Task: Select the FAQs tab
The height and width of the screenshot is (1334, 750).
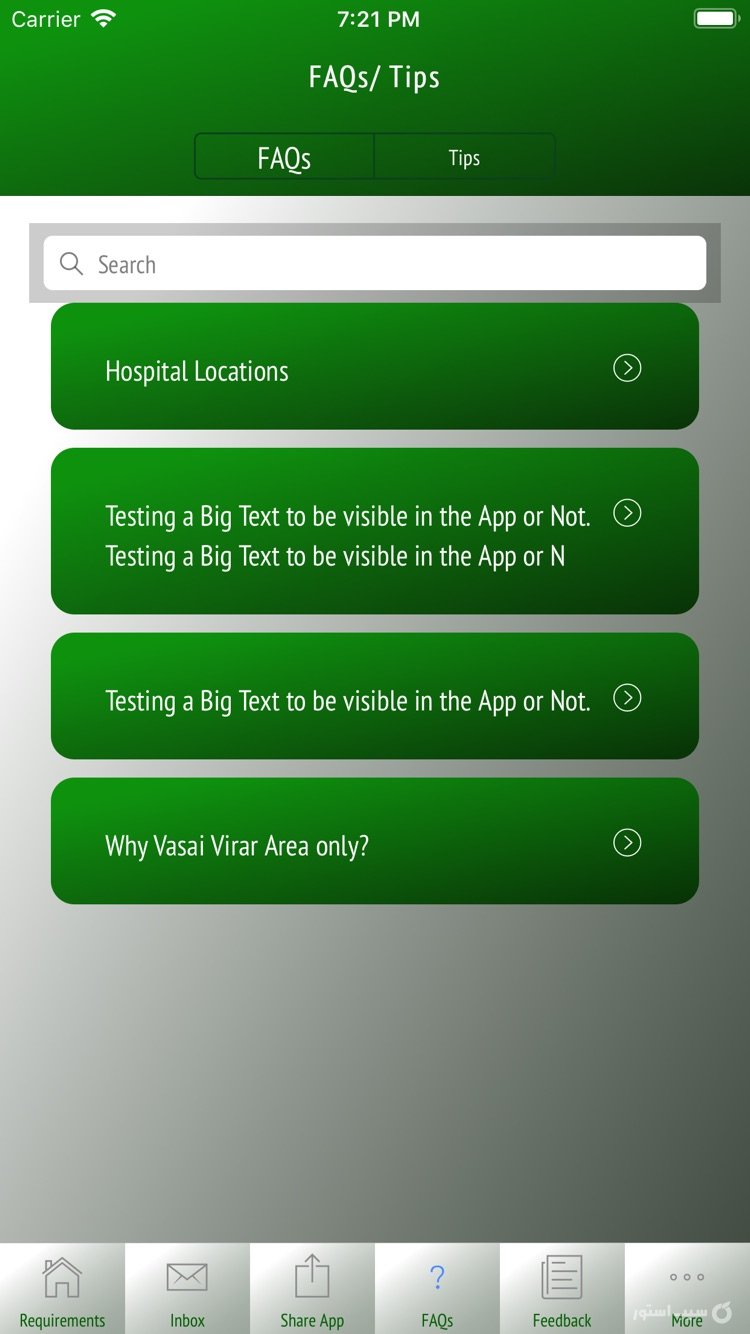Action: point(283,157)
